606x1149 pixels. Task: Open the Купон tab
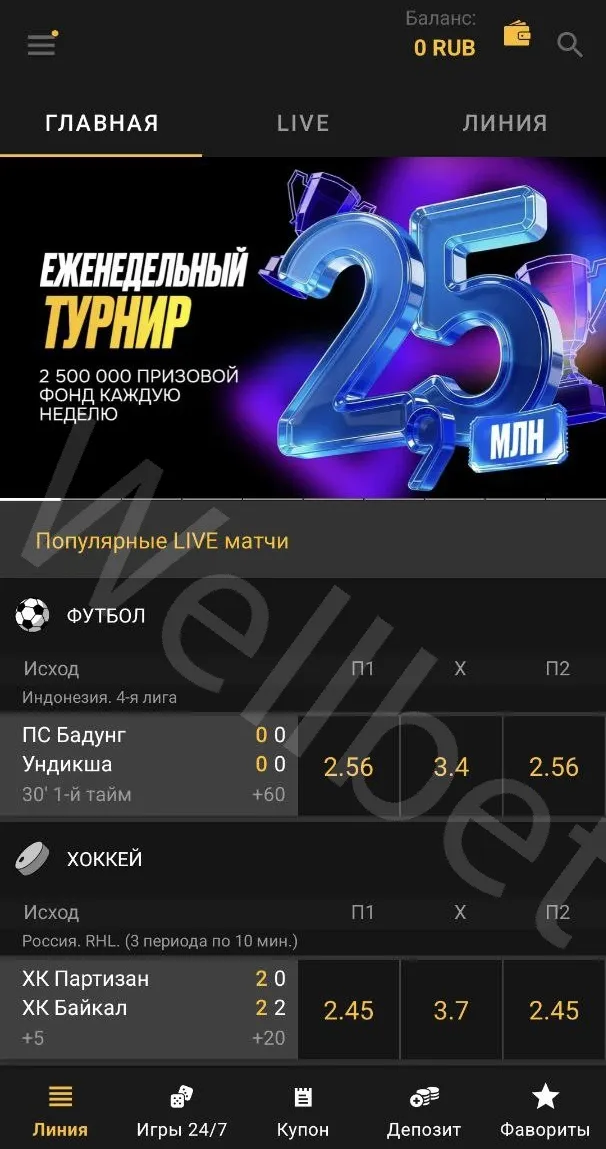tap(303, 1111)
